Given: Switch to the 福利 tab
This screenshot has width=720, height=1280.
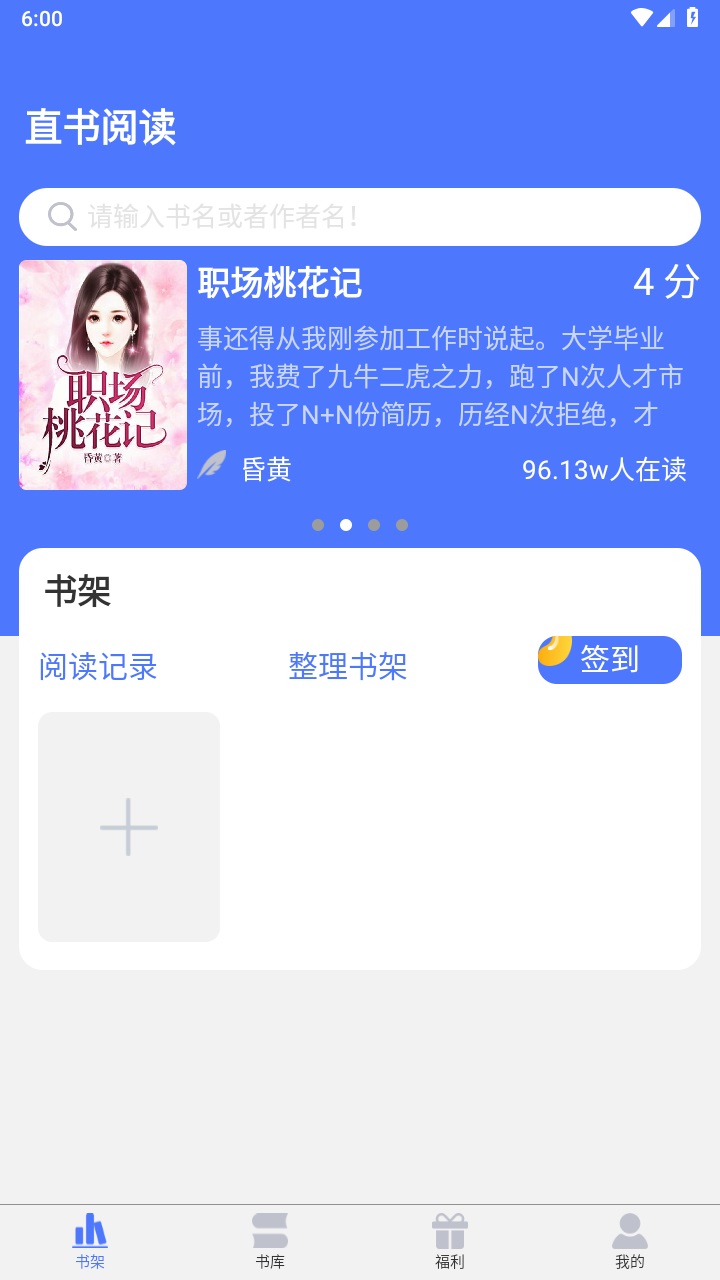Looking at the screenshot, I should (x=450, y=1240).
